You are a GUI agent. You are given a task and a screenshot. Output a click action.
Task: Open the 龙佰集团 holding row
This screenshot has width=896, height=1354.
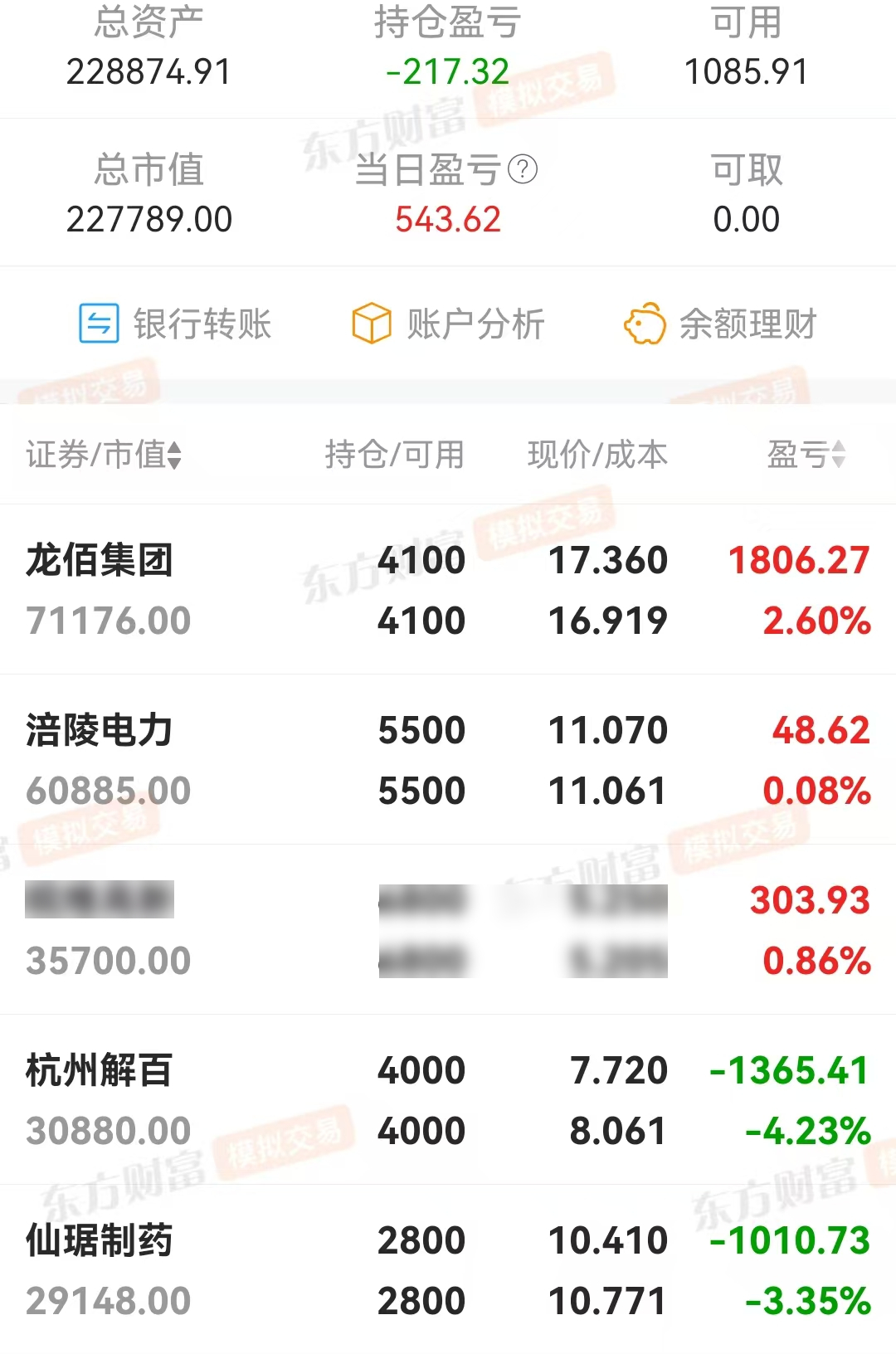click(x=448, y=590)
